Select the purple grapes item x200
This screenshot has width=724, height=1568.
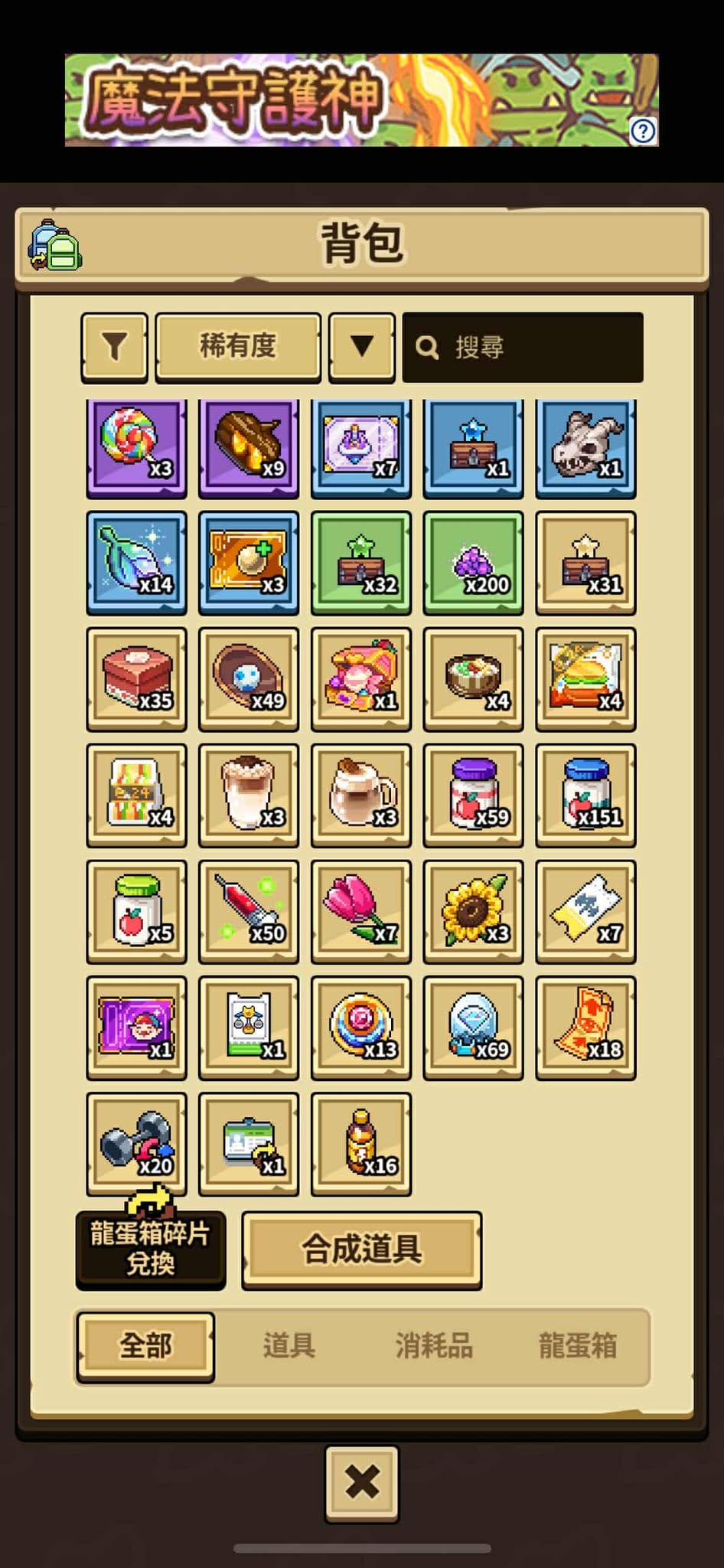[473, 563]
